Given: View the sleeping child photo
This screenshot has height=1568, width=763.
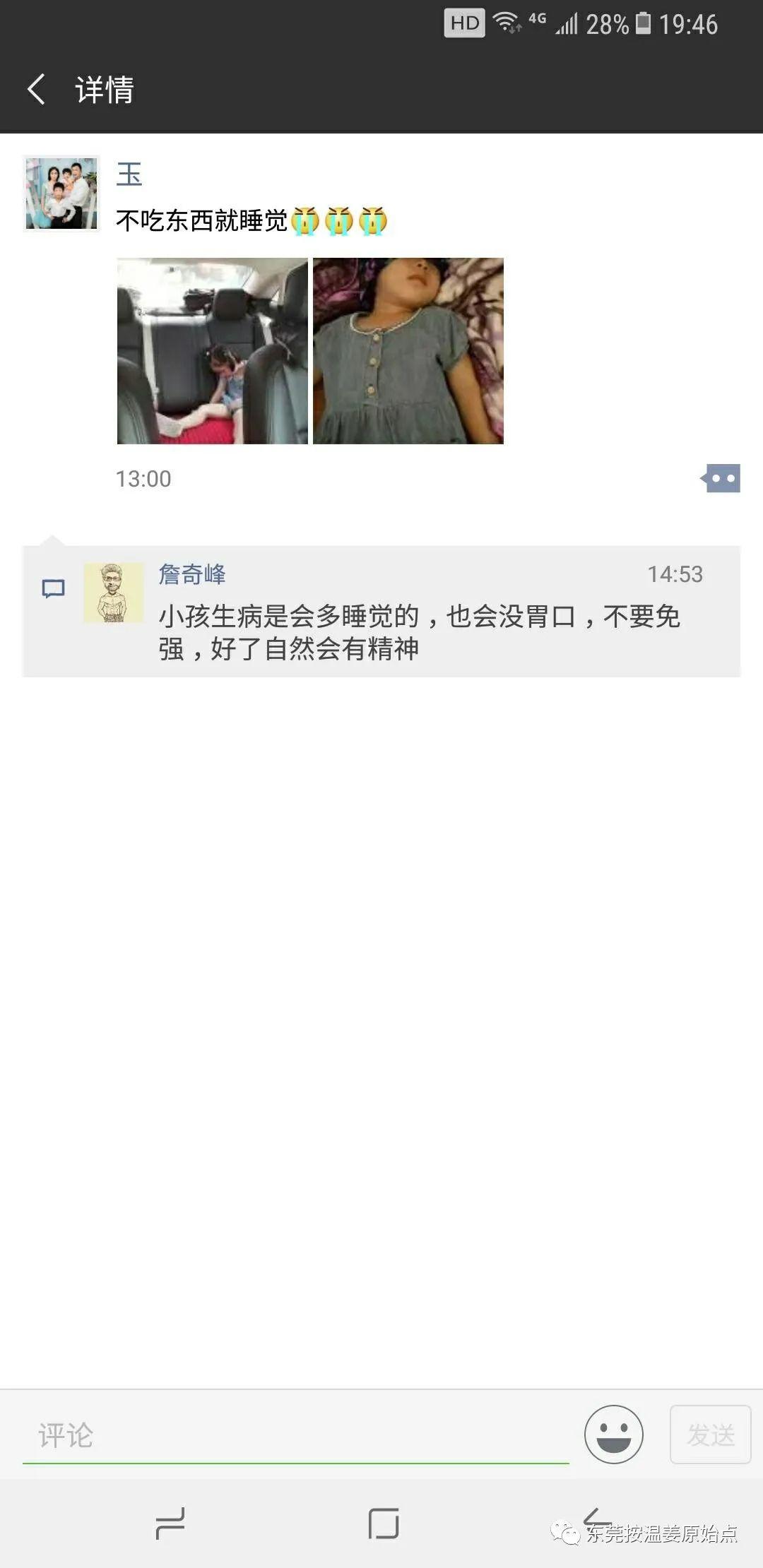Looking at the screenshot, I should (x=408, y=351).
